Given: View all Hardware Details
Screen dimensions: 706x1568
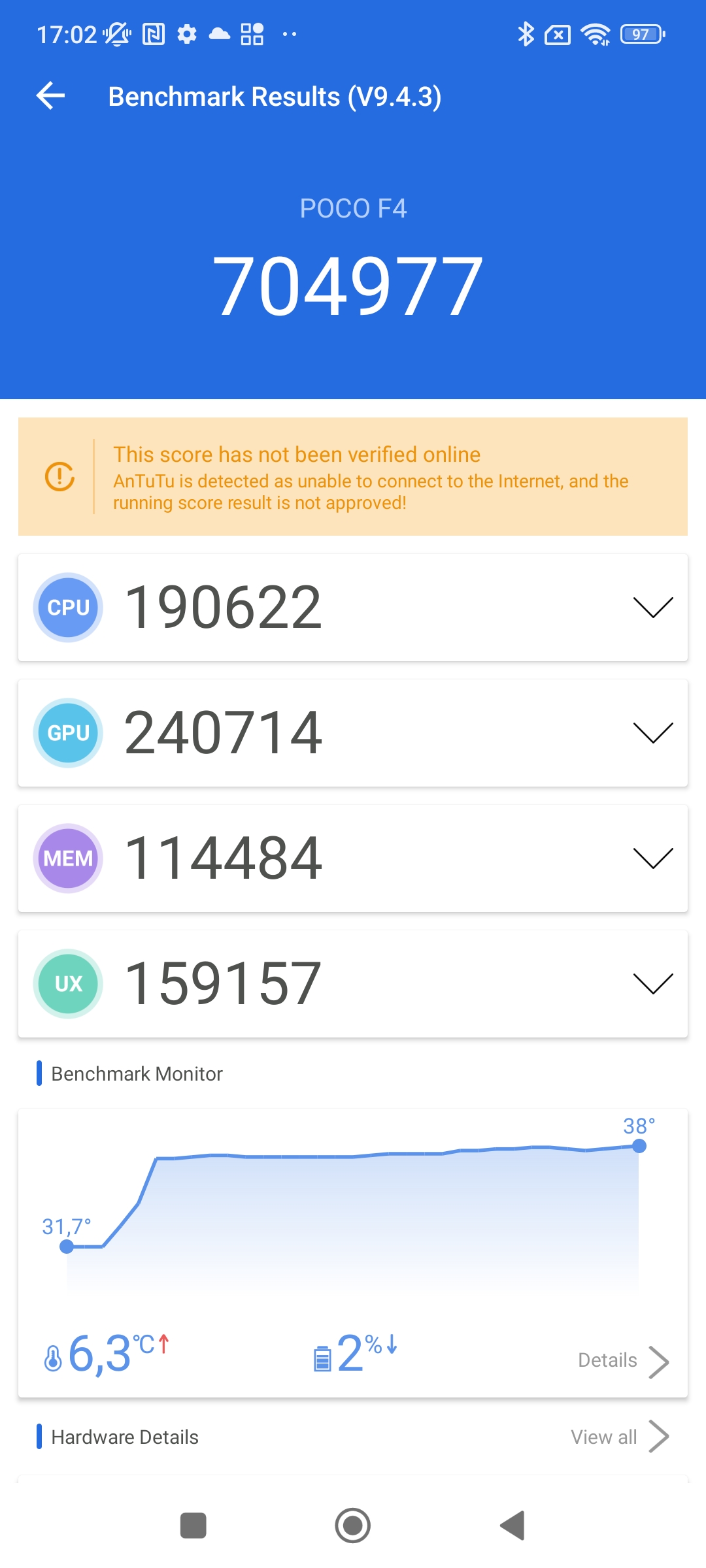Looking at the screenshot, I should click(x=618, y=1437).
